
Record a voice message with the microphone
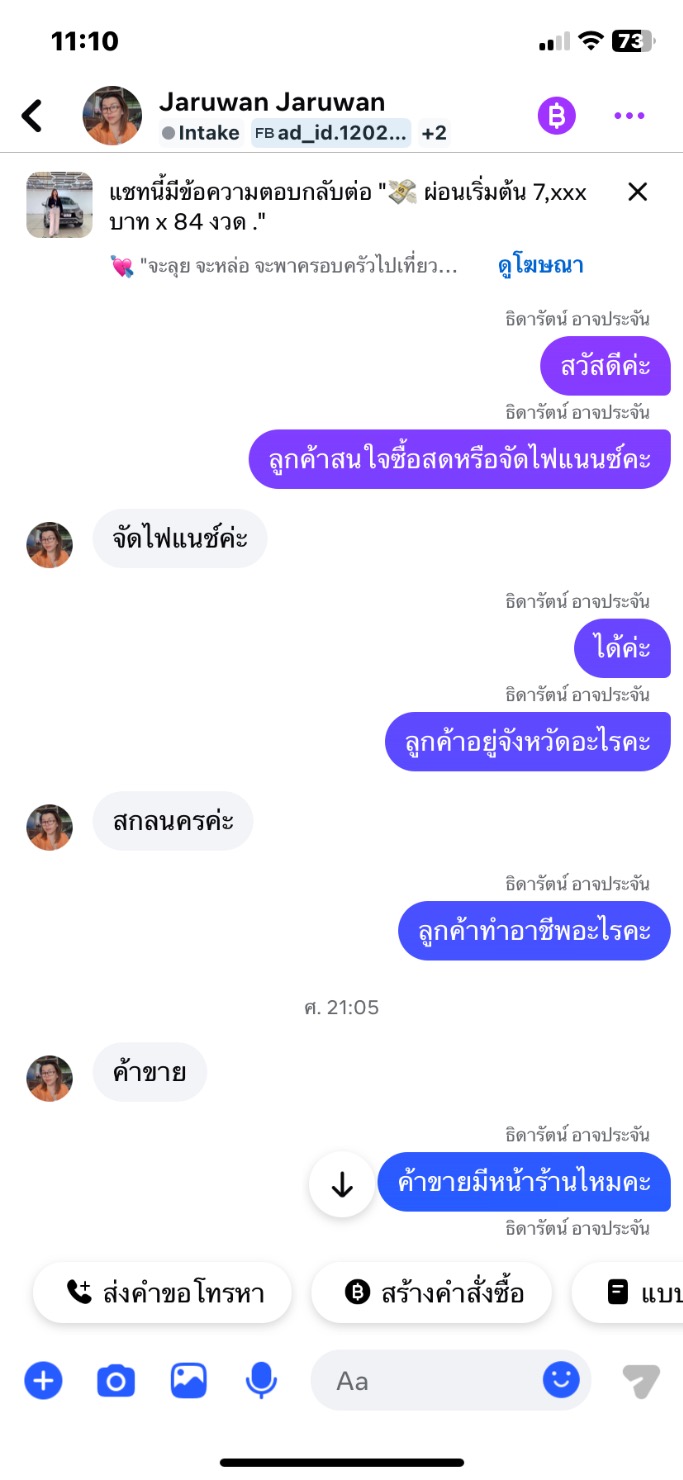[x=261, y=1381]
